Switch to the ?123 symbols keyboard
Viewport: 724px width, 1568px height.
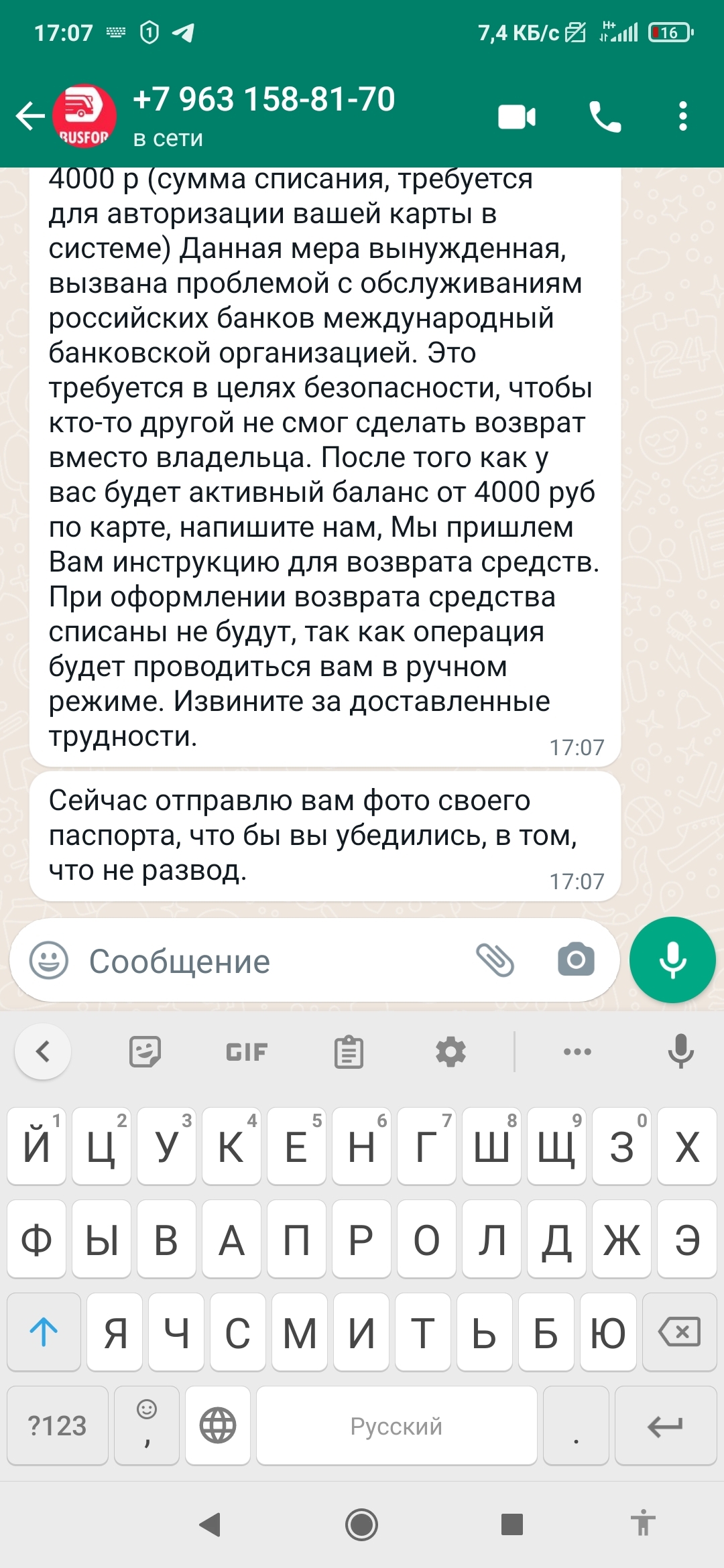pyautogui.click(x=58, y=1425)
